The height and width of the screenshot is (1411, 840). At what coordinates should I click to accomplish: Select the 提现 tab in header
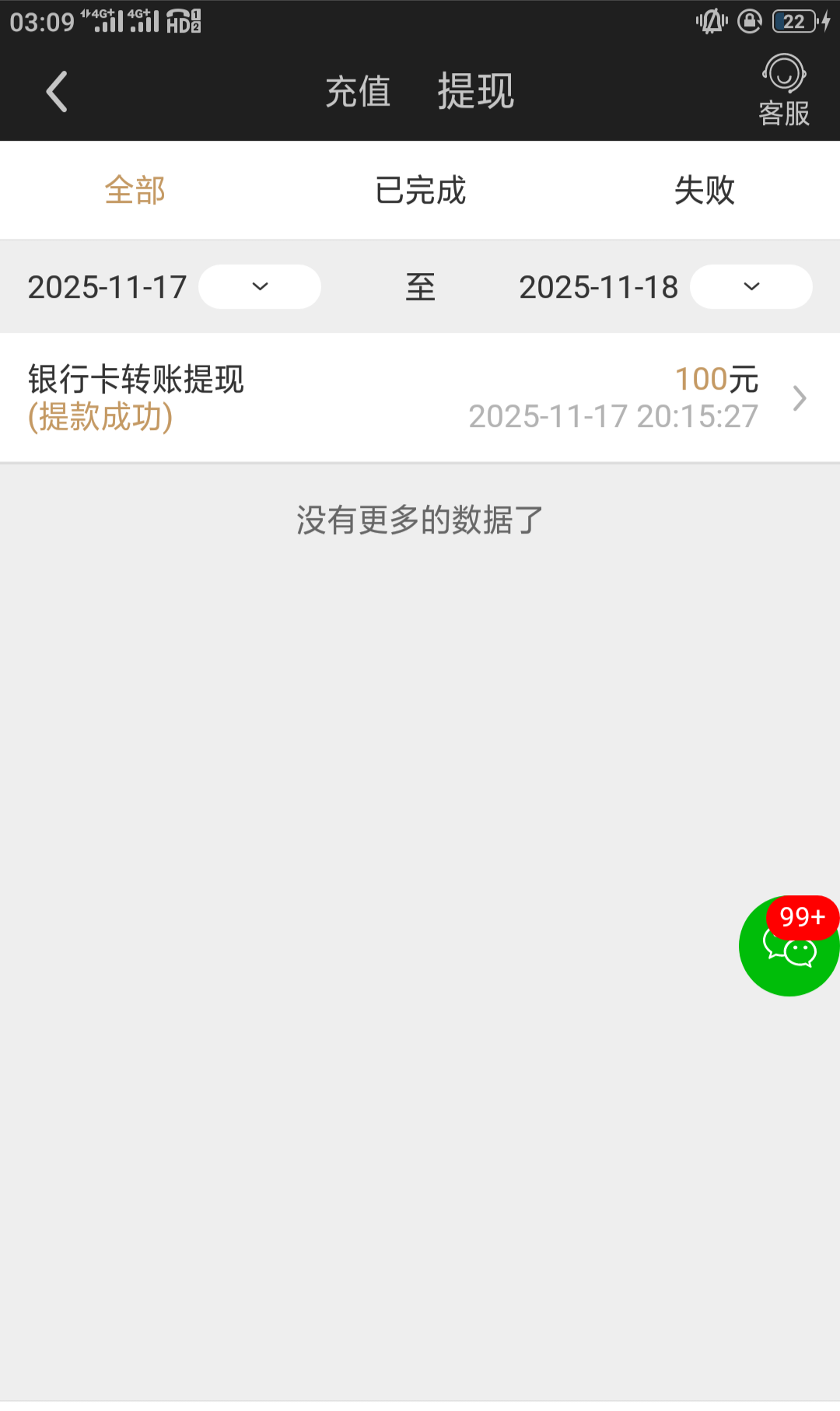point(475,92)
